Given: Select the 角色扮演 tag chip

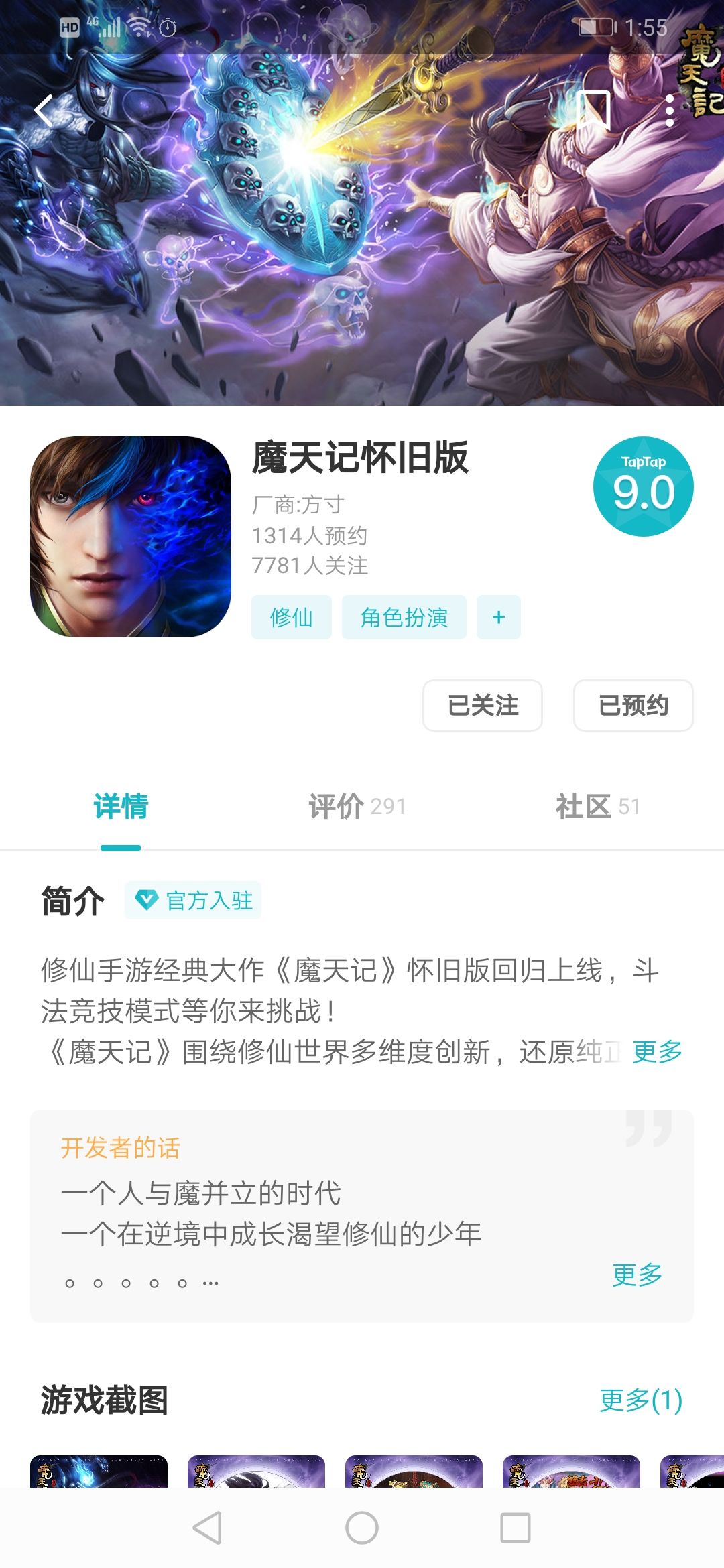Looking at the screenshot, I should point(404,617).
